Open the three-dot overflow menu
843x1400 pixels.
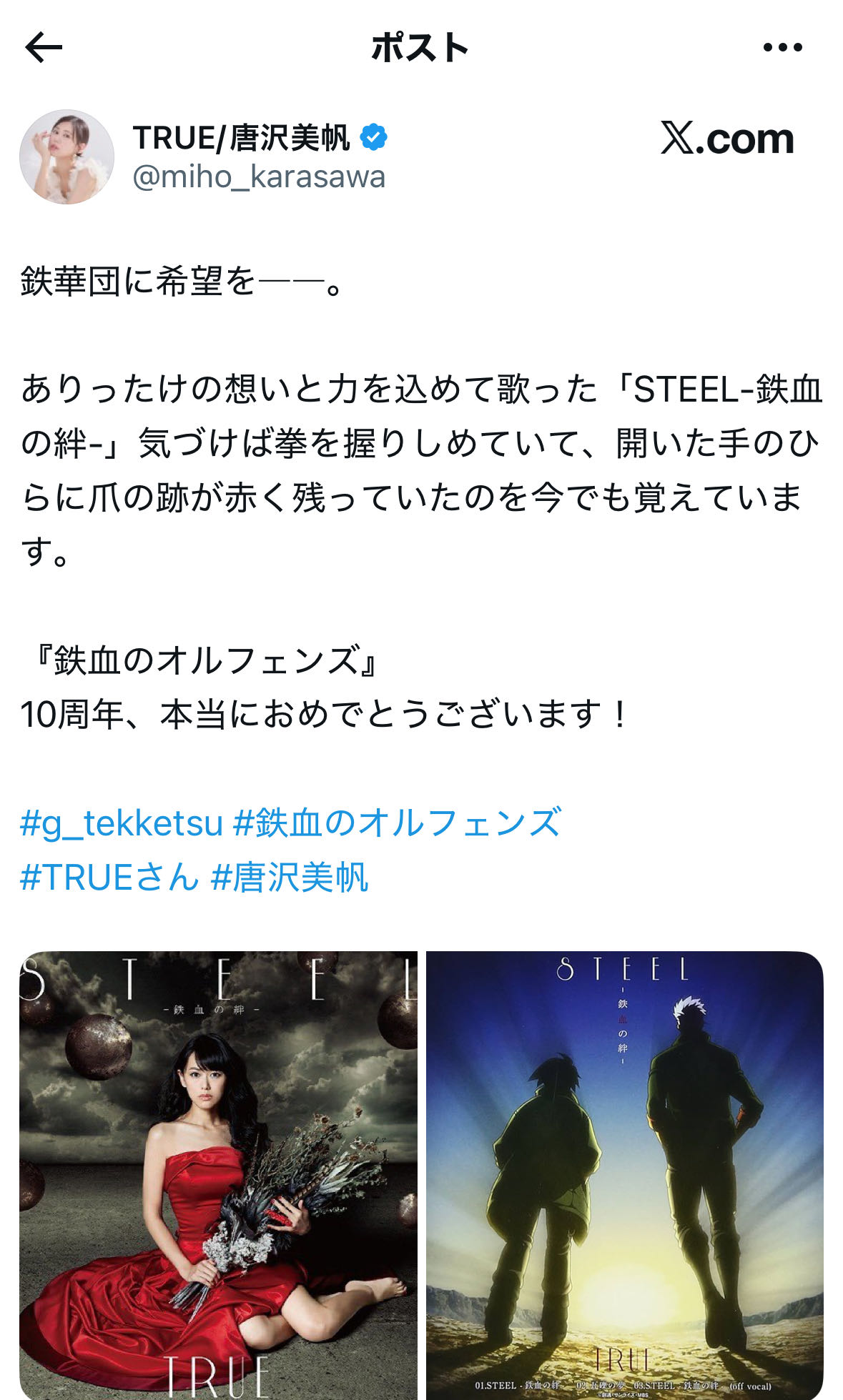782,48
